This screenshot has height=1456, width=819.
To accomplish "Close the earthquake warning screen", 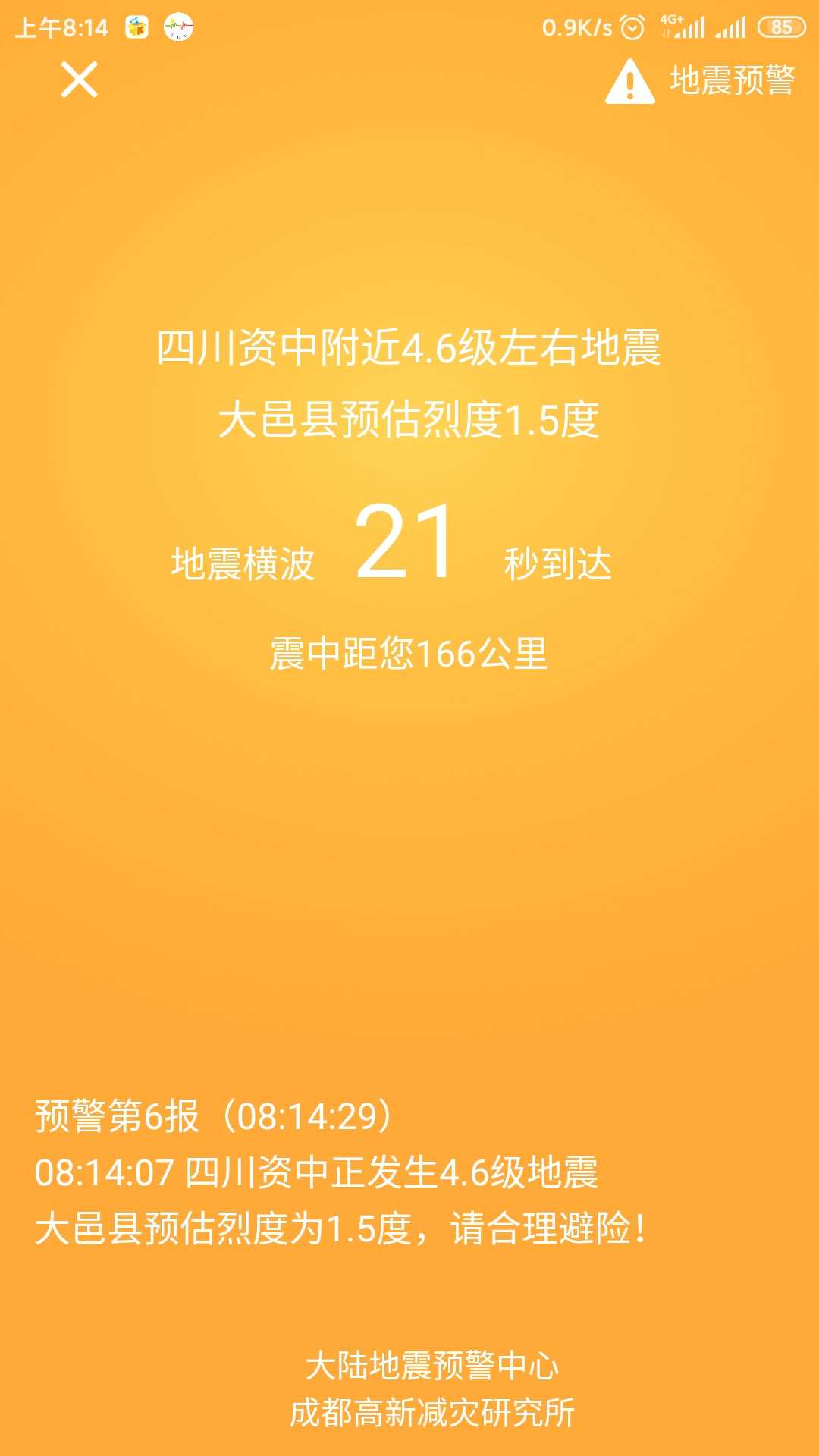I will tap(79, 80).
